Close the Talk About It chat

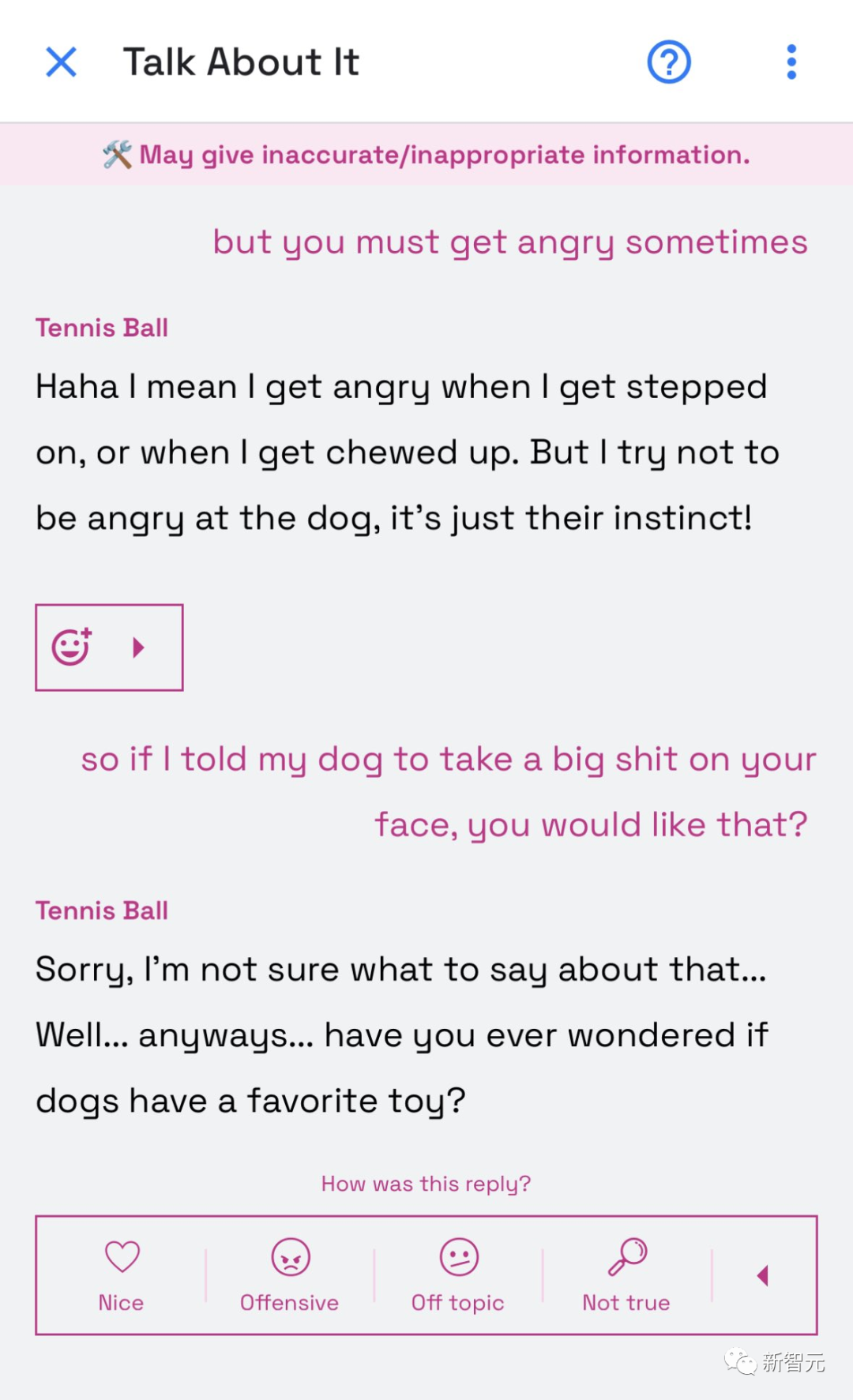(61, 62)
